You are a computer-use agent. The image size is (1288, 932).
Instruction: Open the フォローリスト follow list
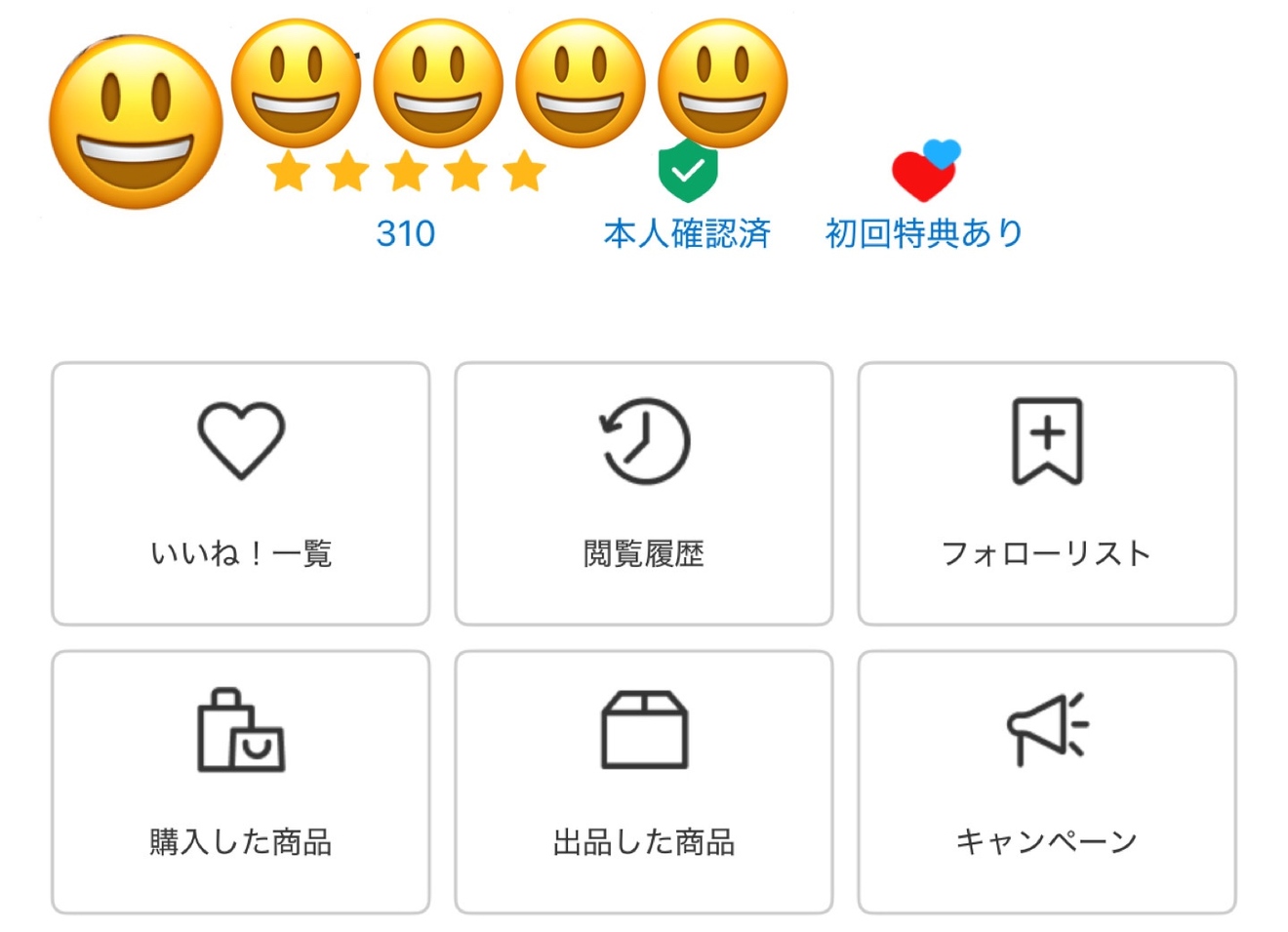1047,494
